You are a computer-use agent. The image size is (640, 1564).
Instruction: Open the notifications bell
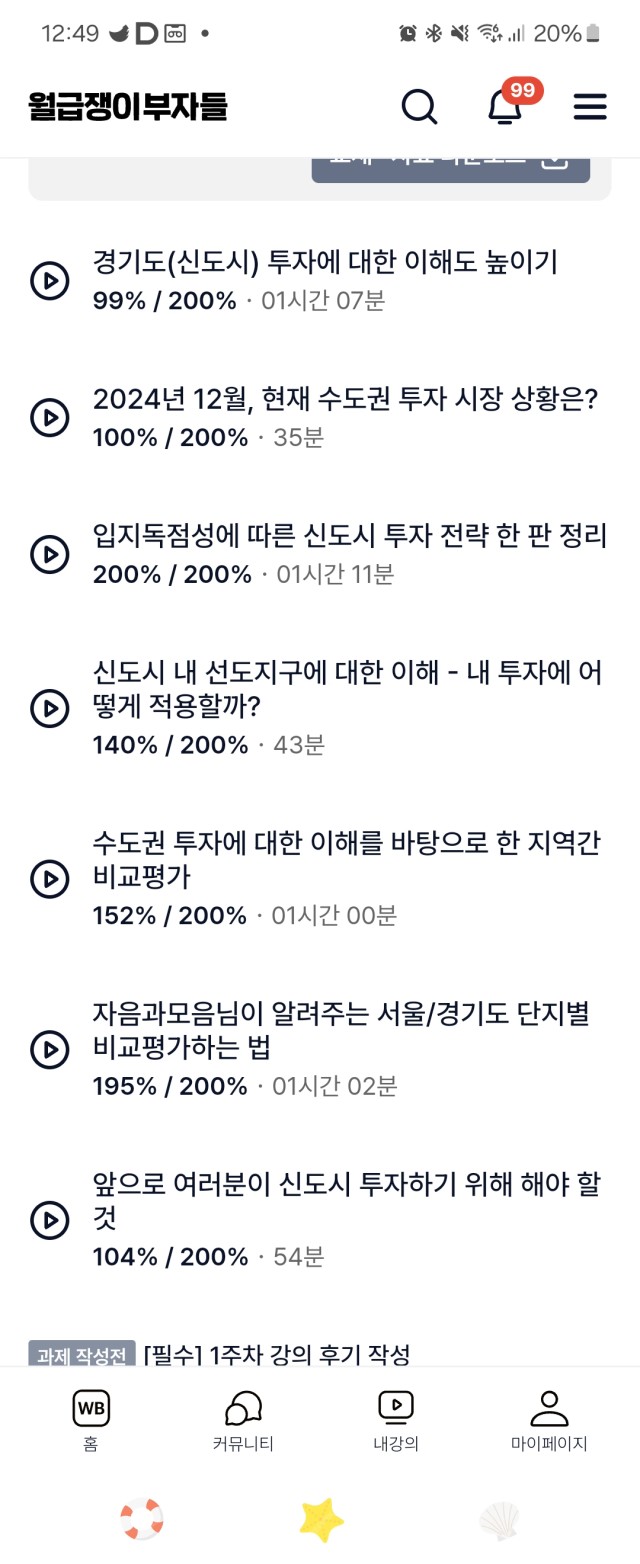pos(505,106)
